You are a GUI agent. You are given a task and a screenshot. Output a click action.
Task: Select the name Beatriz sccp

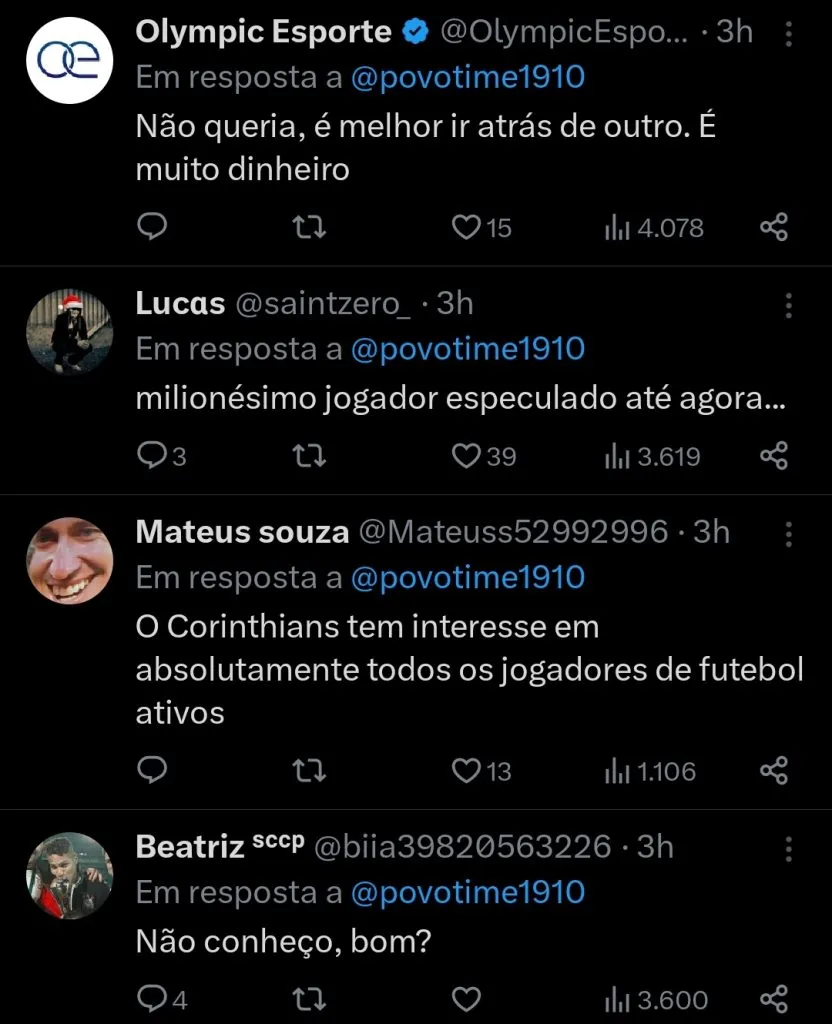coord(205,846)
